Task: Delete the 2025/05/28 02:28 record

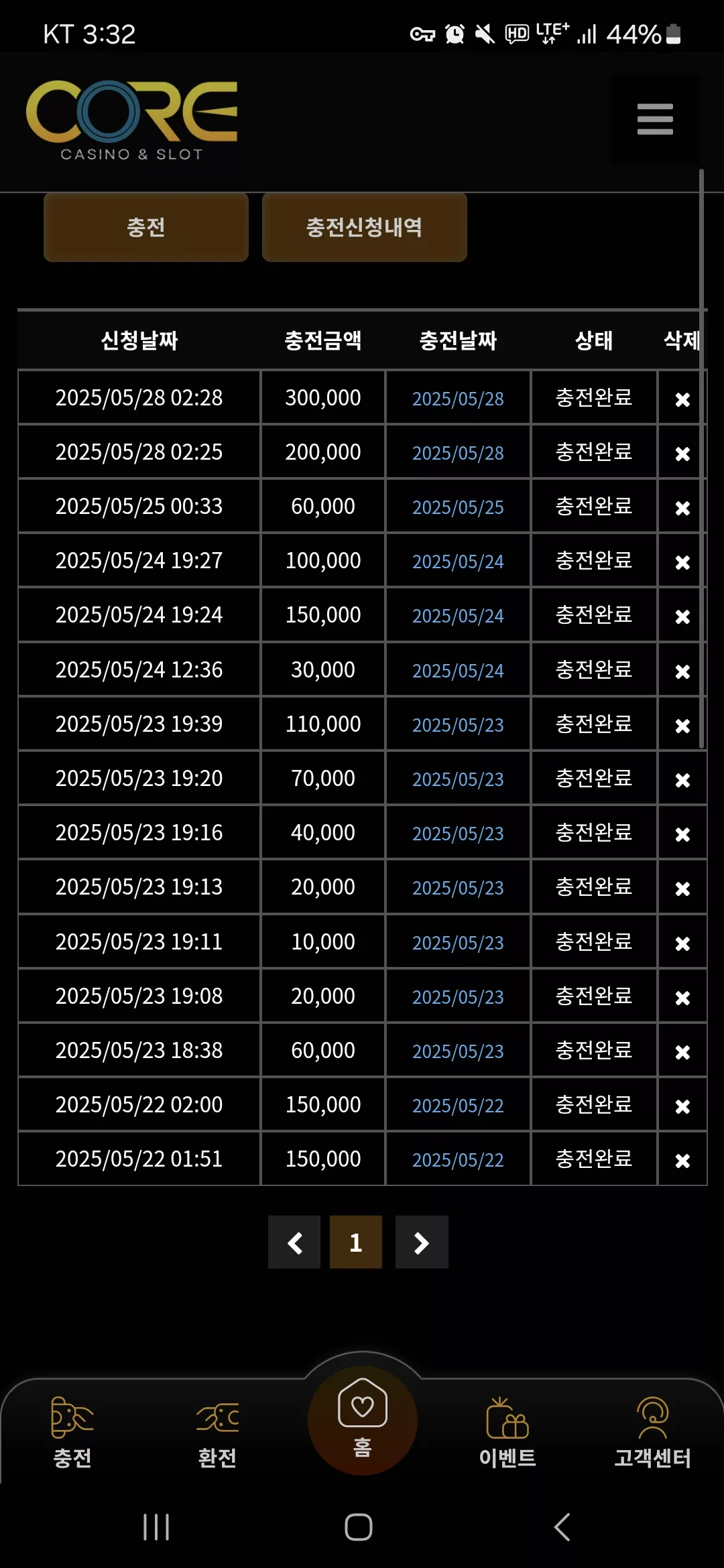Action: click(x=682, y=399)
